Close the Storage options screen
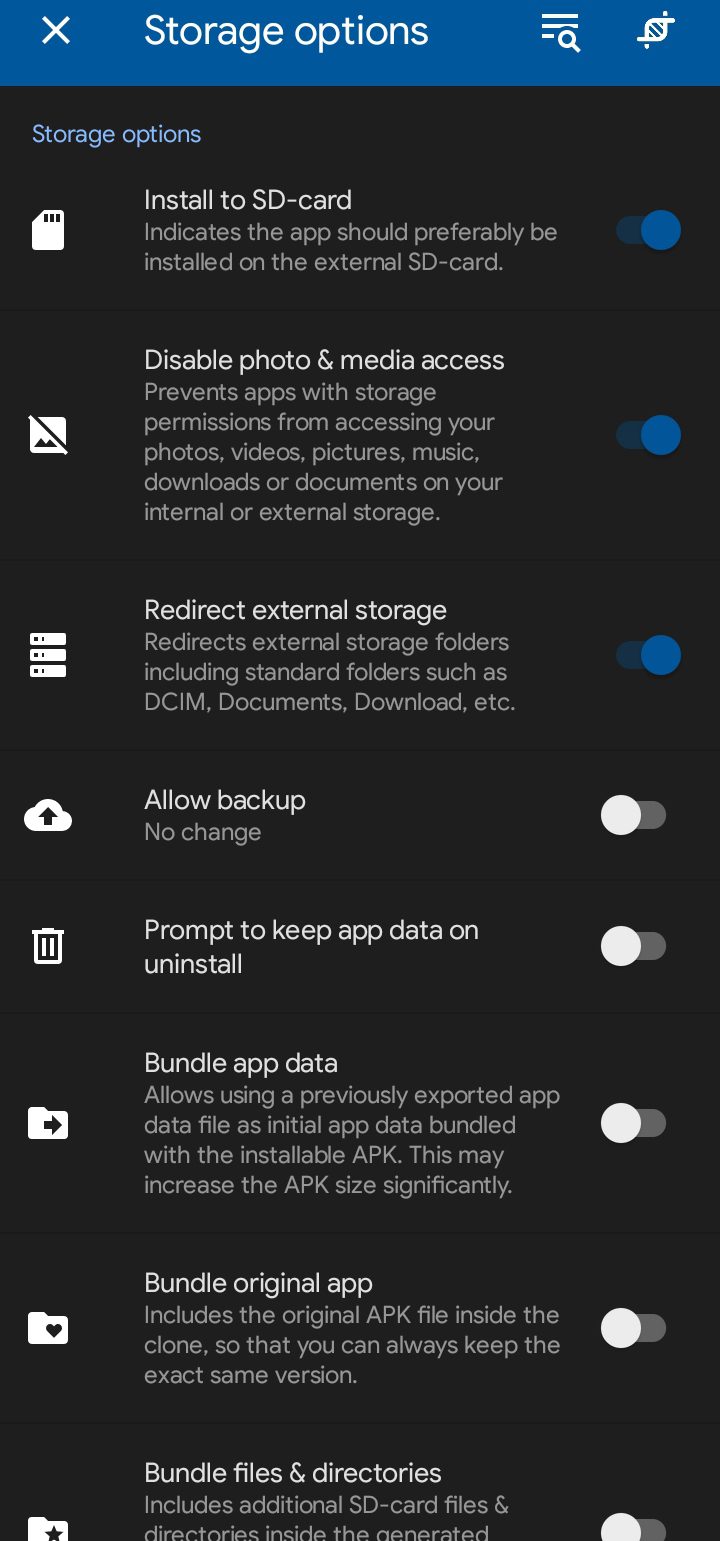 (x=55, y=30)
